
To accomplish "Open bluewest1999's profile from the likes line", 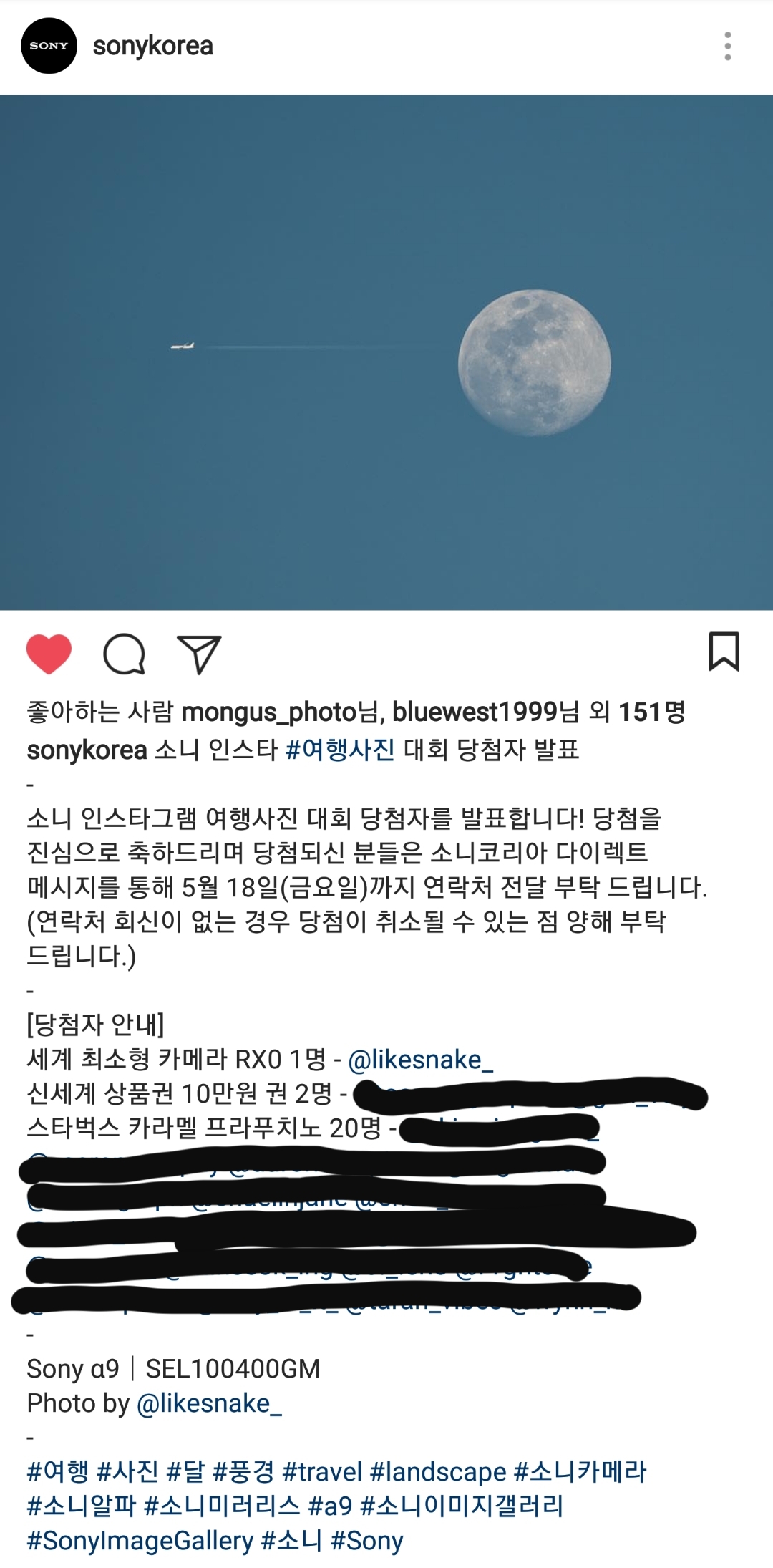I will (x=474, y=712).
